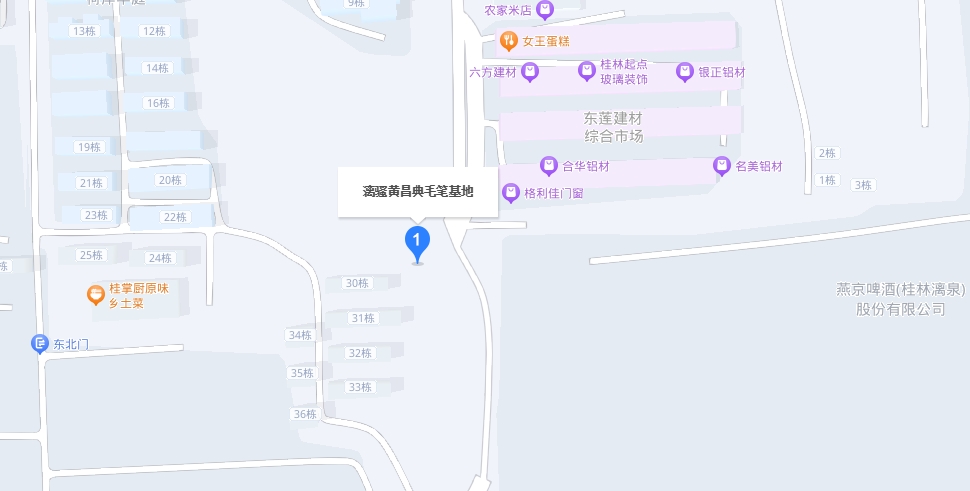Tap the blue marker numbered 1
This screenshot has height=491, width=970.
tap(417, 241)
